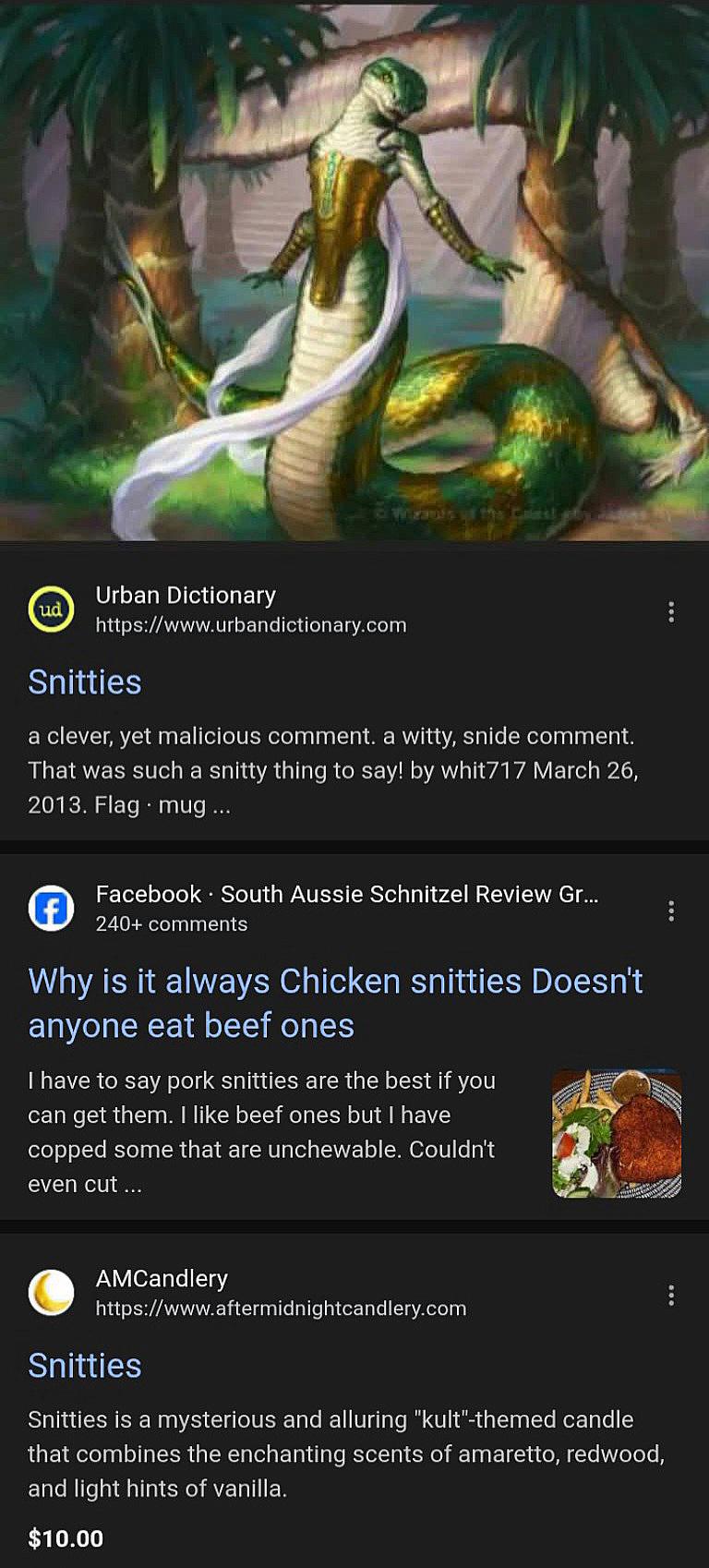The width and height of the screenshot is (709, 1568).
Task: View the schnitzel photo thumbnail
Action: click(x=617, y=1134)
